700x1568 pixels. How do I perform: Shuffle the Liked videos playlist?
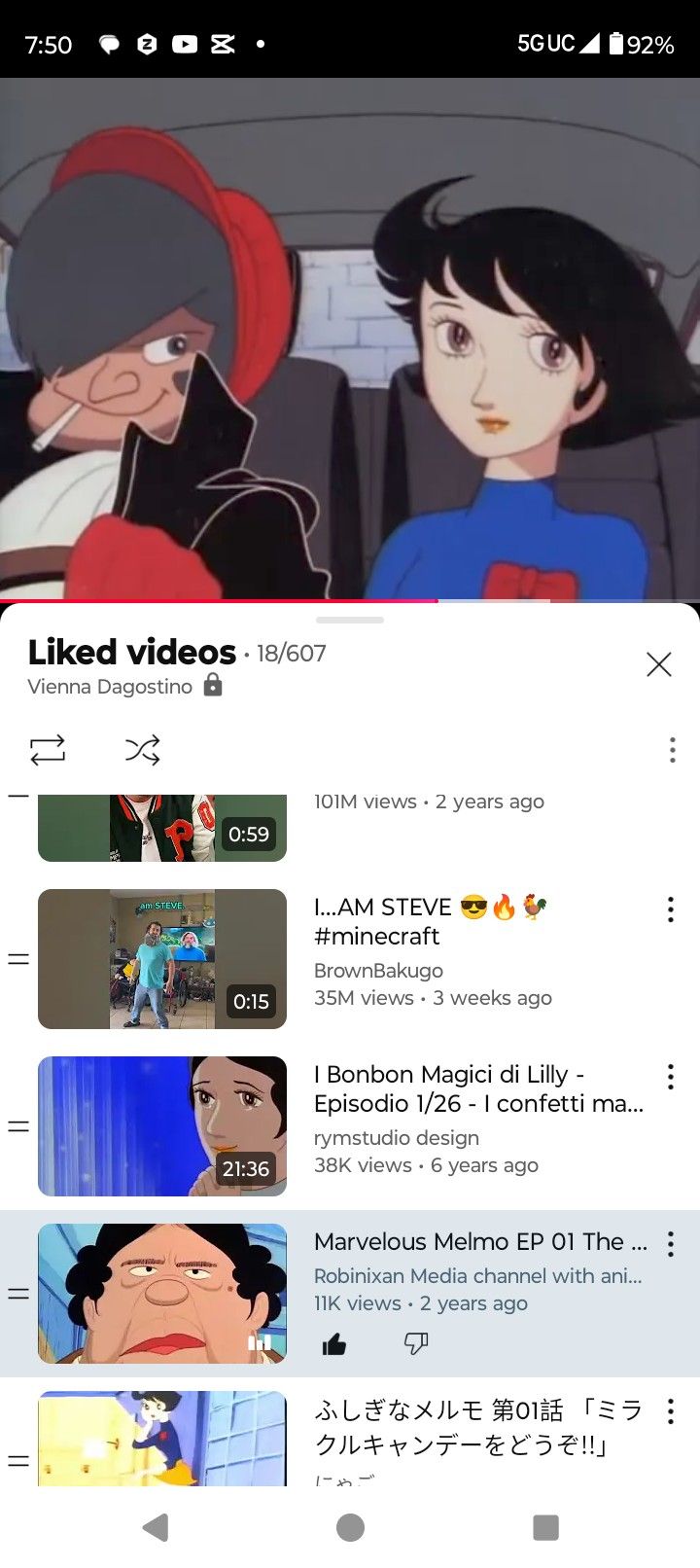pyautogui.click(x=142, y=750)
